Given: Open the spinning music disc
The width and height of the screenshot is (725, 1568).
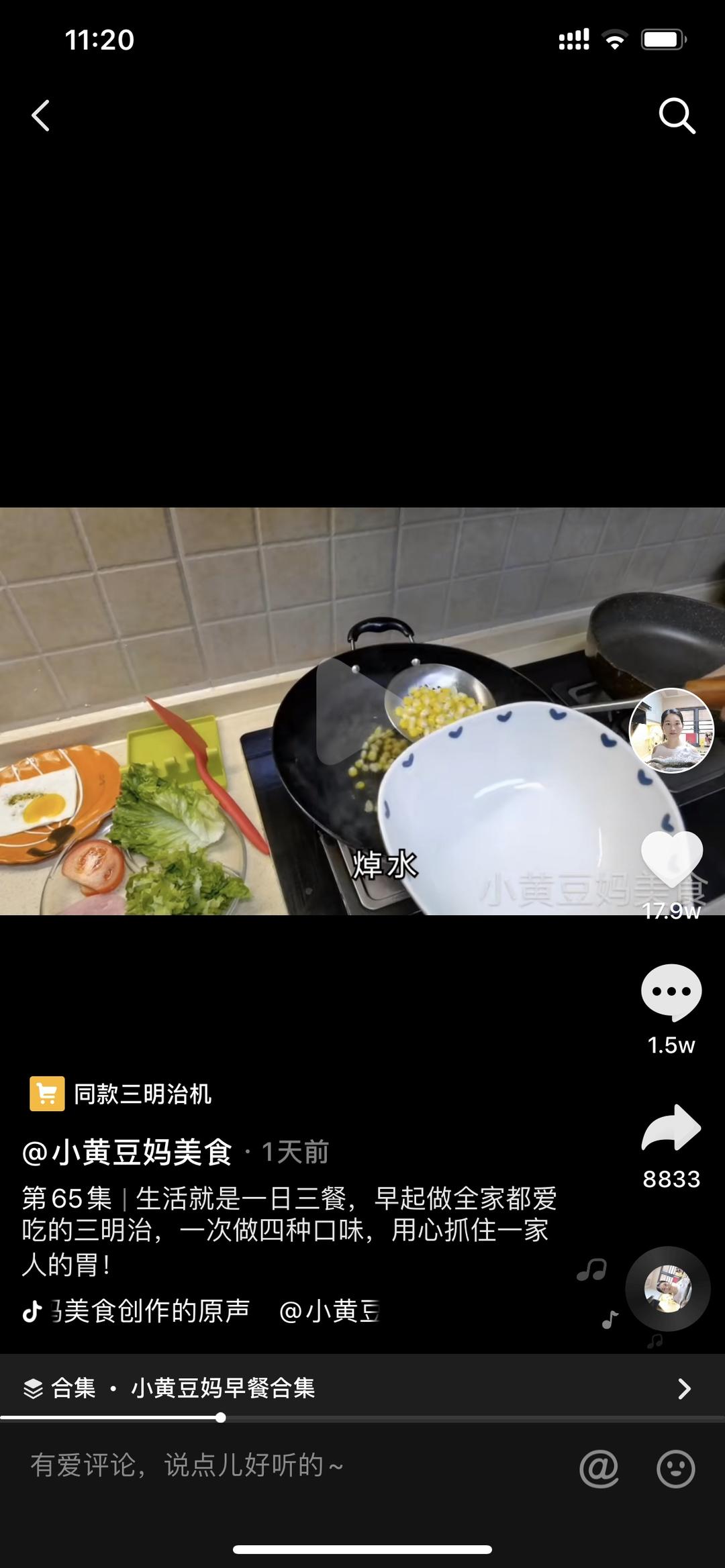Looking at the screenshot, I should click(x=668, y=1288).
